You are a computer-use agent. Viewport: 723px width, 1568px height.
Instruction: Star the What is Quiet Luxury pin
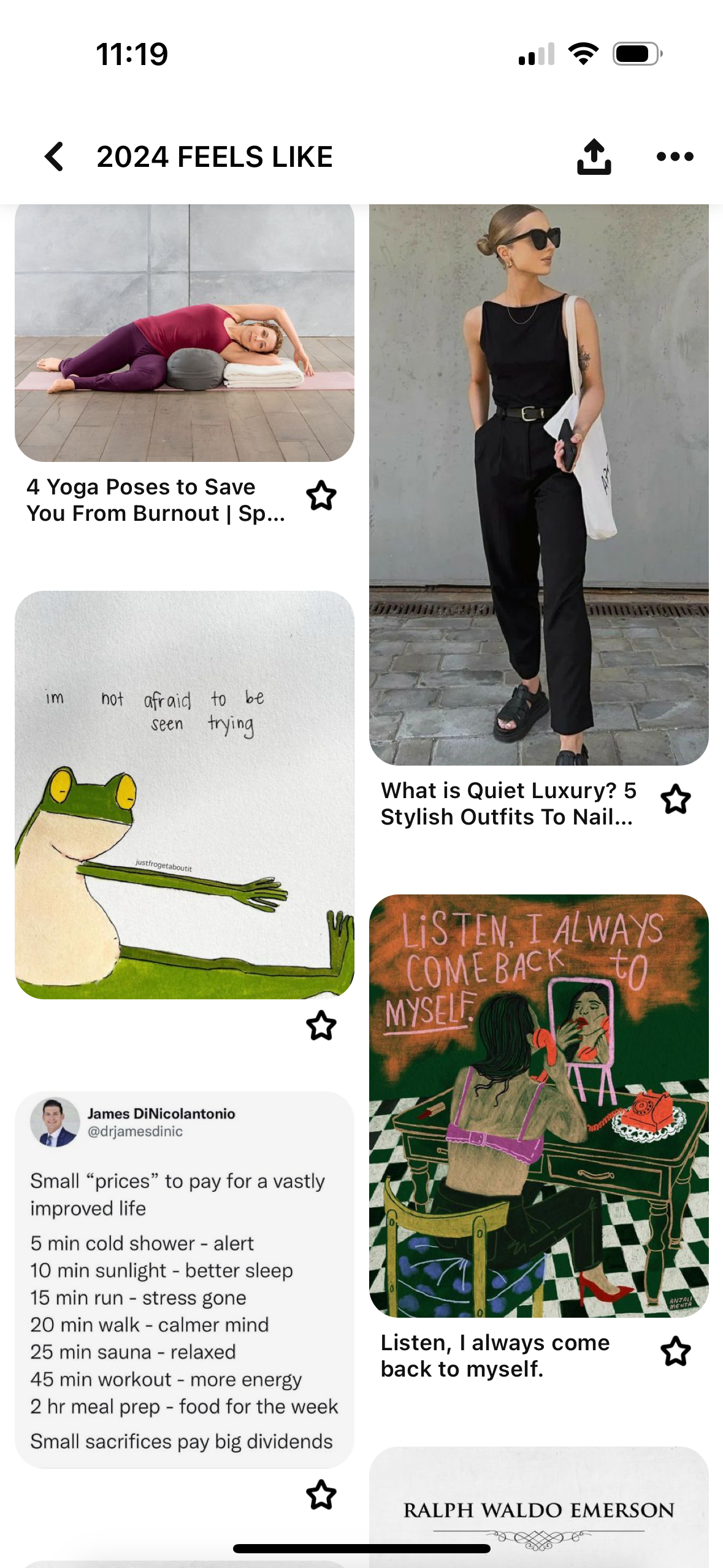point(676,799)
